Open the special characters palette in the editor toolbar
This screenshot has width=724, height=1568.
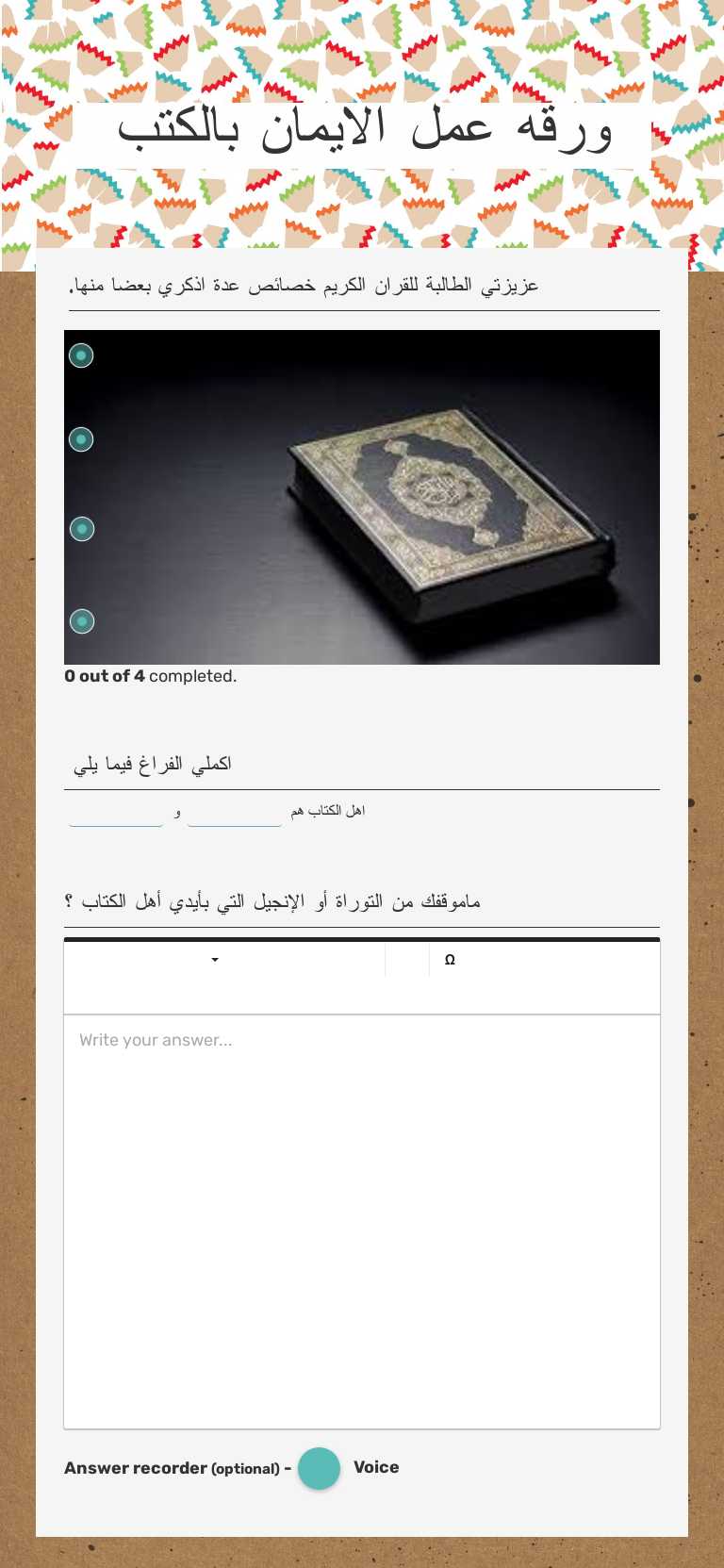coord(450,959)
